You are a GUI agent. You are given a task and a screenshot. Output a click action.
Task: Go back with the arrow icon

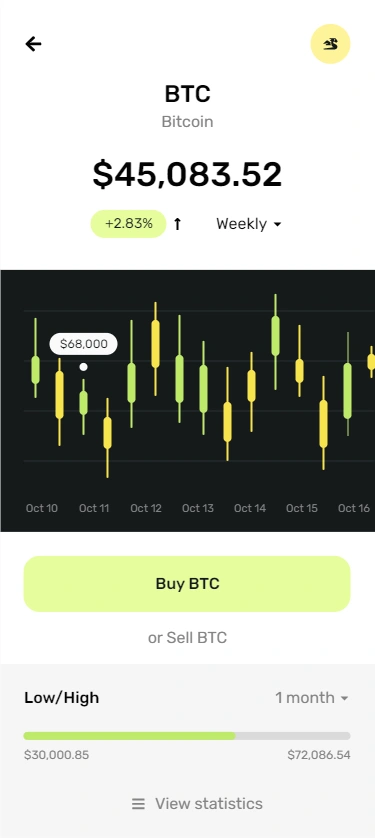pos(33,44)
